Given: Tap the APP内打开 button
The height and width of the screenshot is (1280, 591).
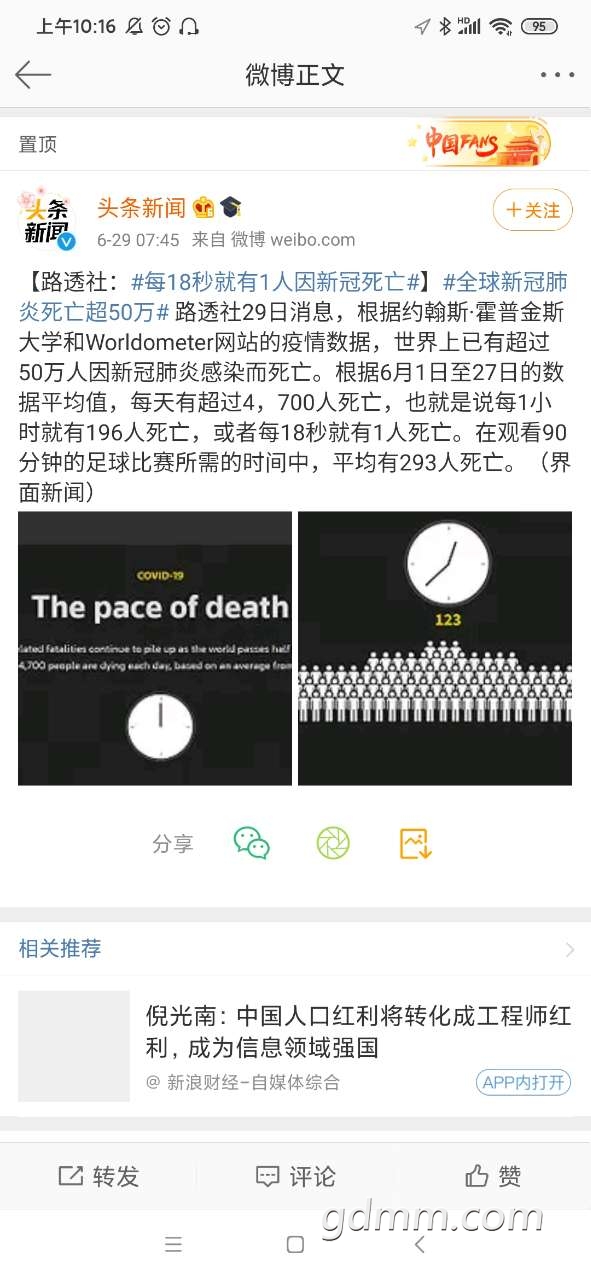Looking at the screenshot, I should click(523, 1082).
